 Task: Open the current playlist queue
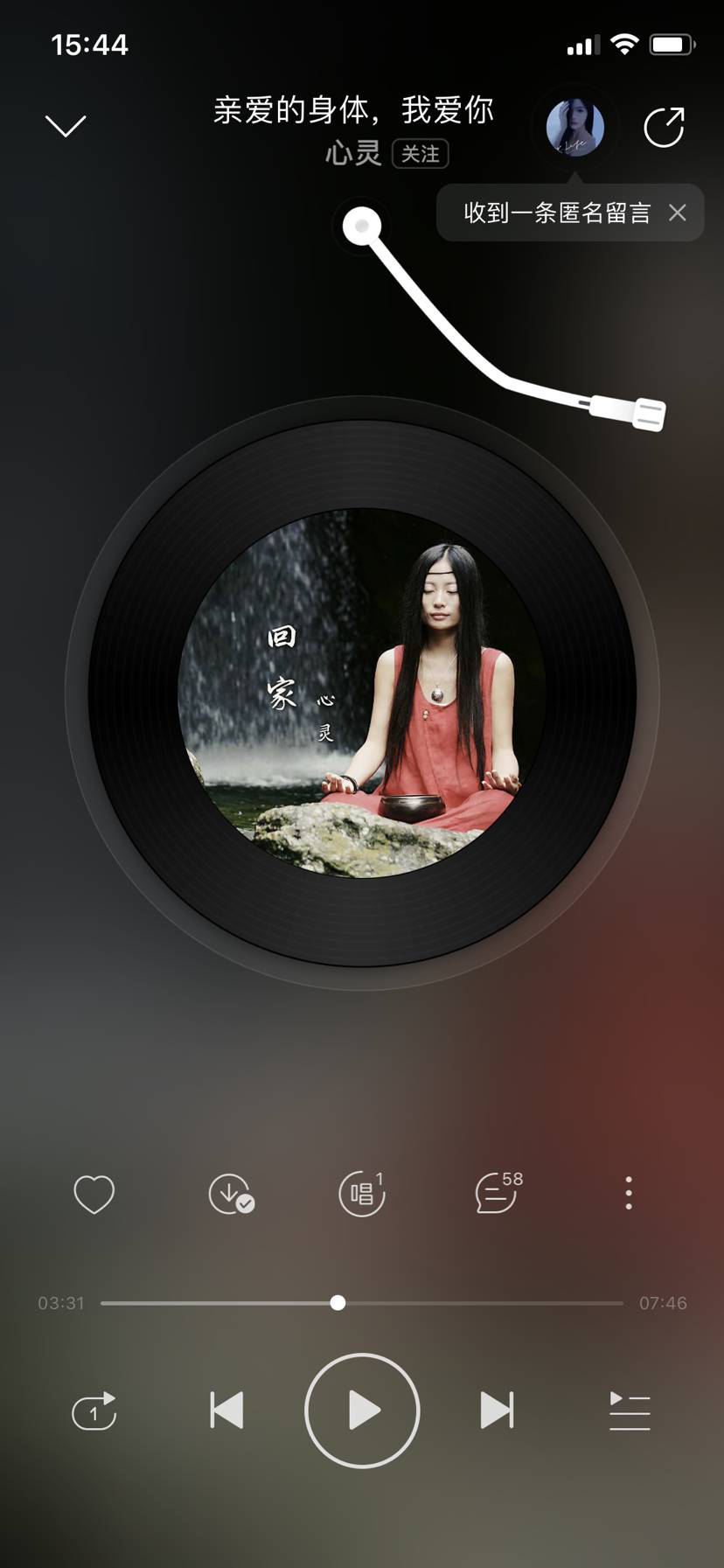coord(630,1411)
